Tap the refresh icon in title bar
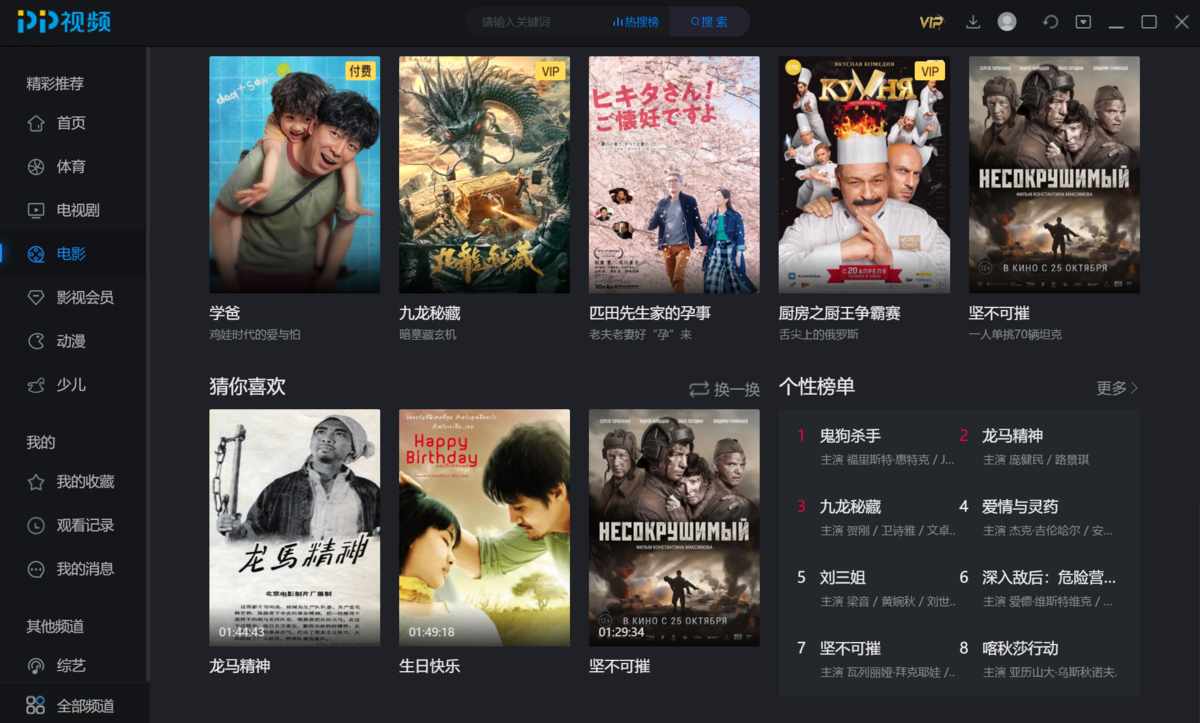1200x723 pixels. pyautogui.click(x=1050, y=22)
